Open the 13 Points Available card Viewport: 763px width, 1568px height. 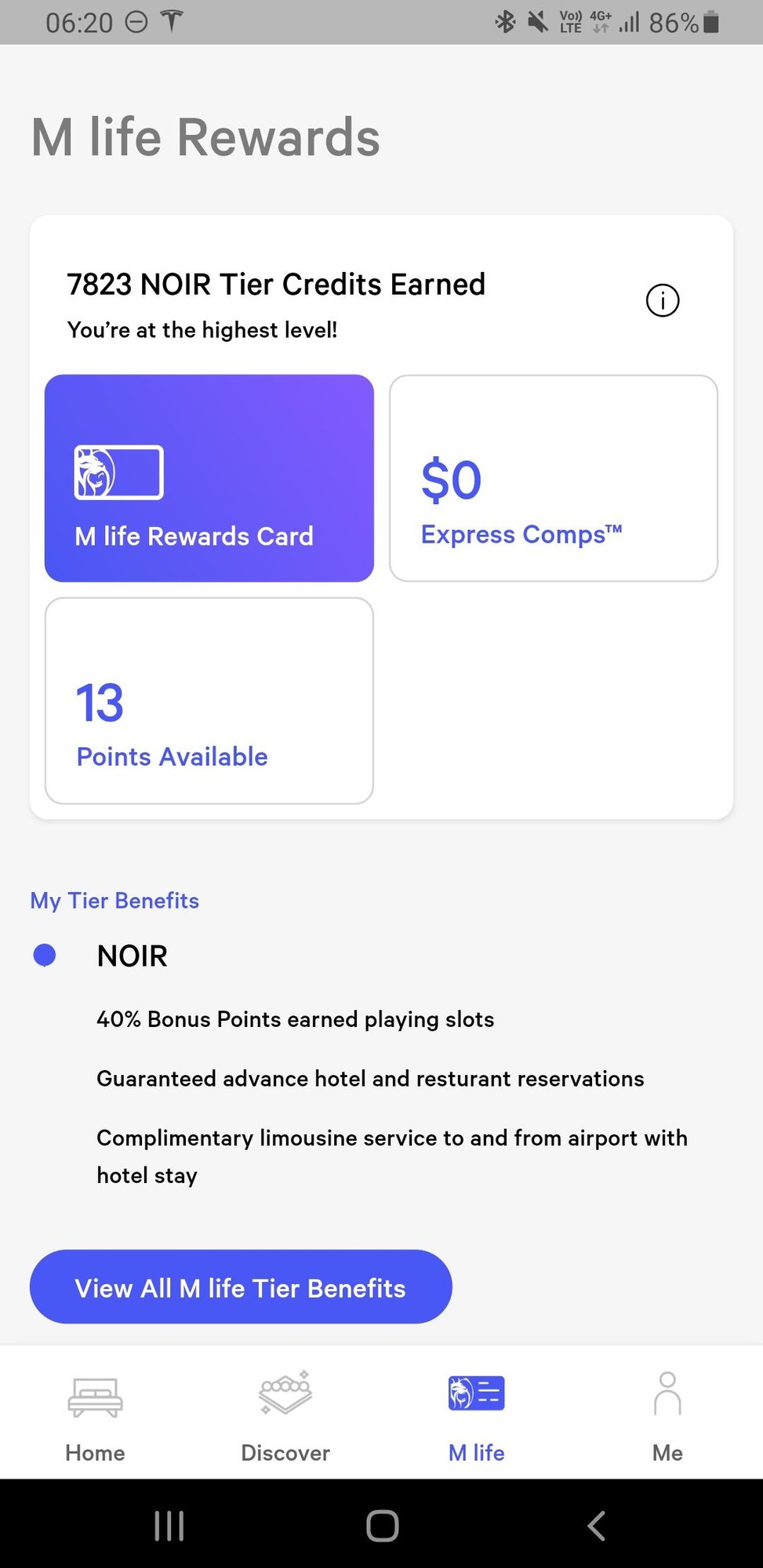[209, 701]
